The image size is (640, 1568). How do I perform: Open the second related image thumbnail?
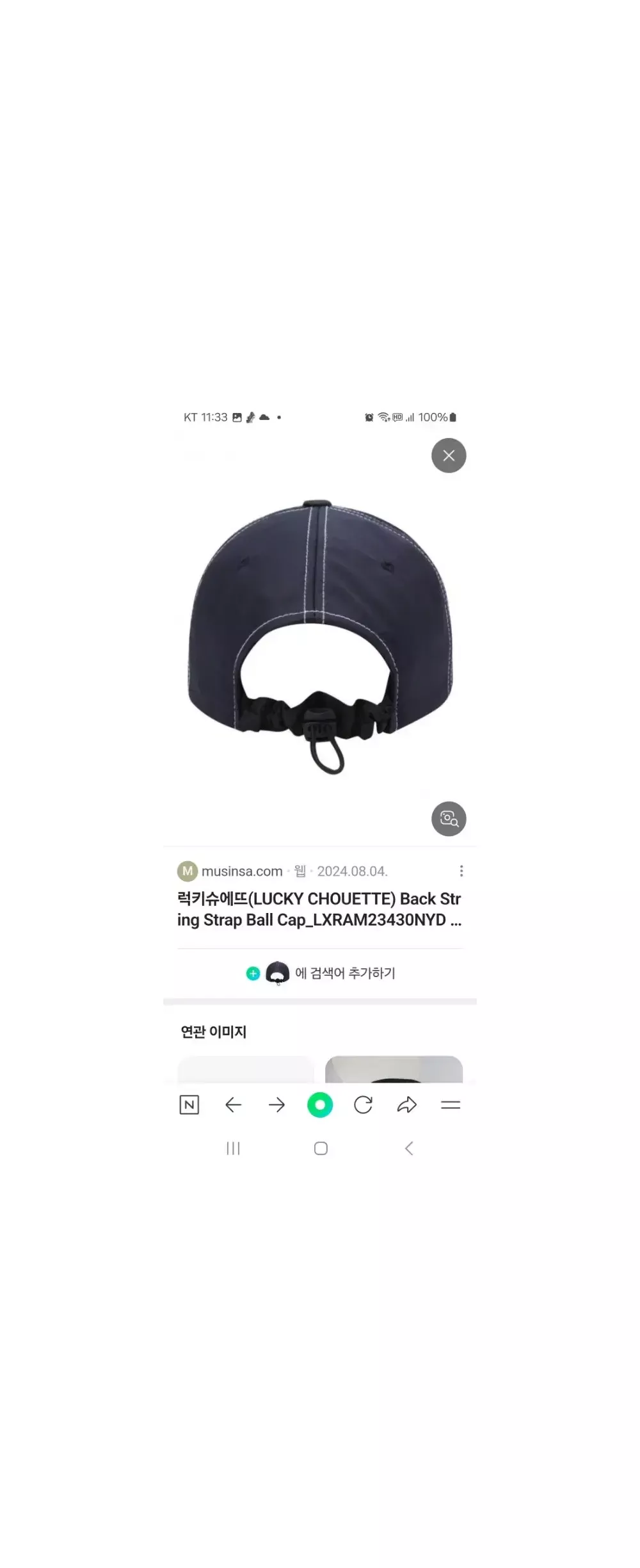click(394, 1069)
